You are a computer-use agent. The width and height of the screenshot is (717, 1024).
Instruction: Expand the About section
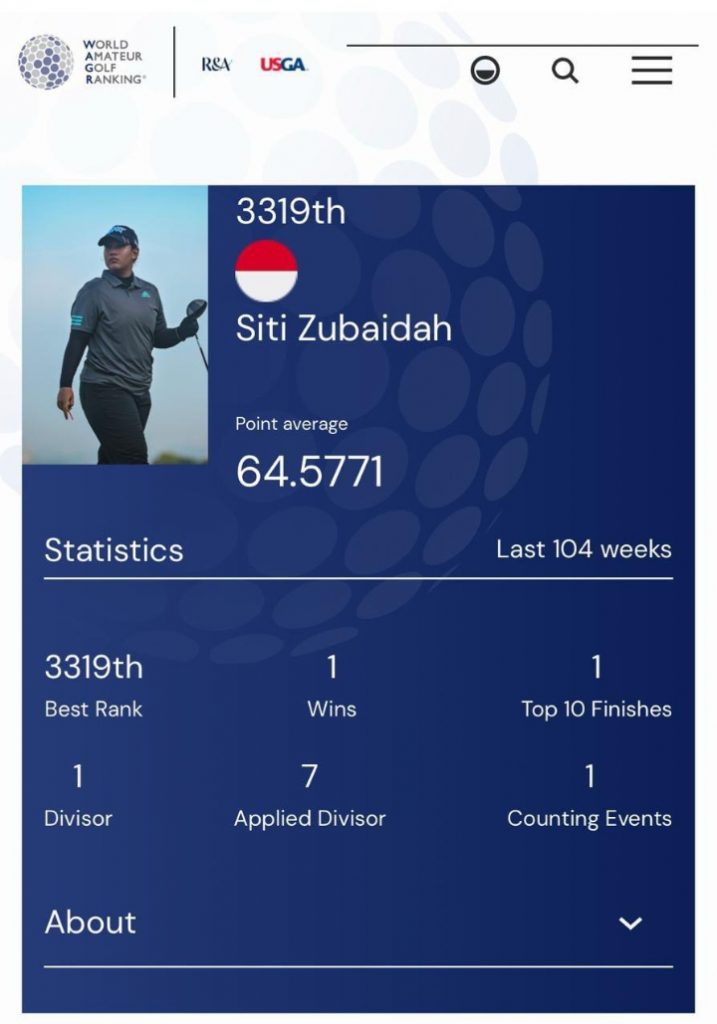click(x=630, y=923)
